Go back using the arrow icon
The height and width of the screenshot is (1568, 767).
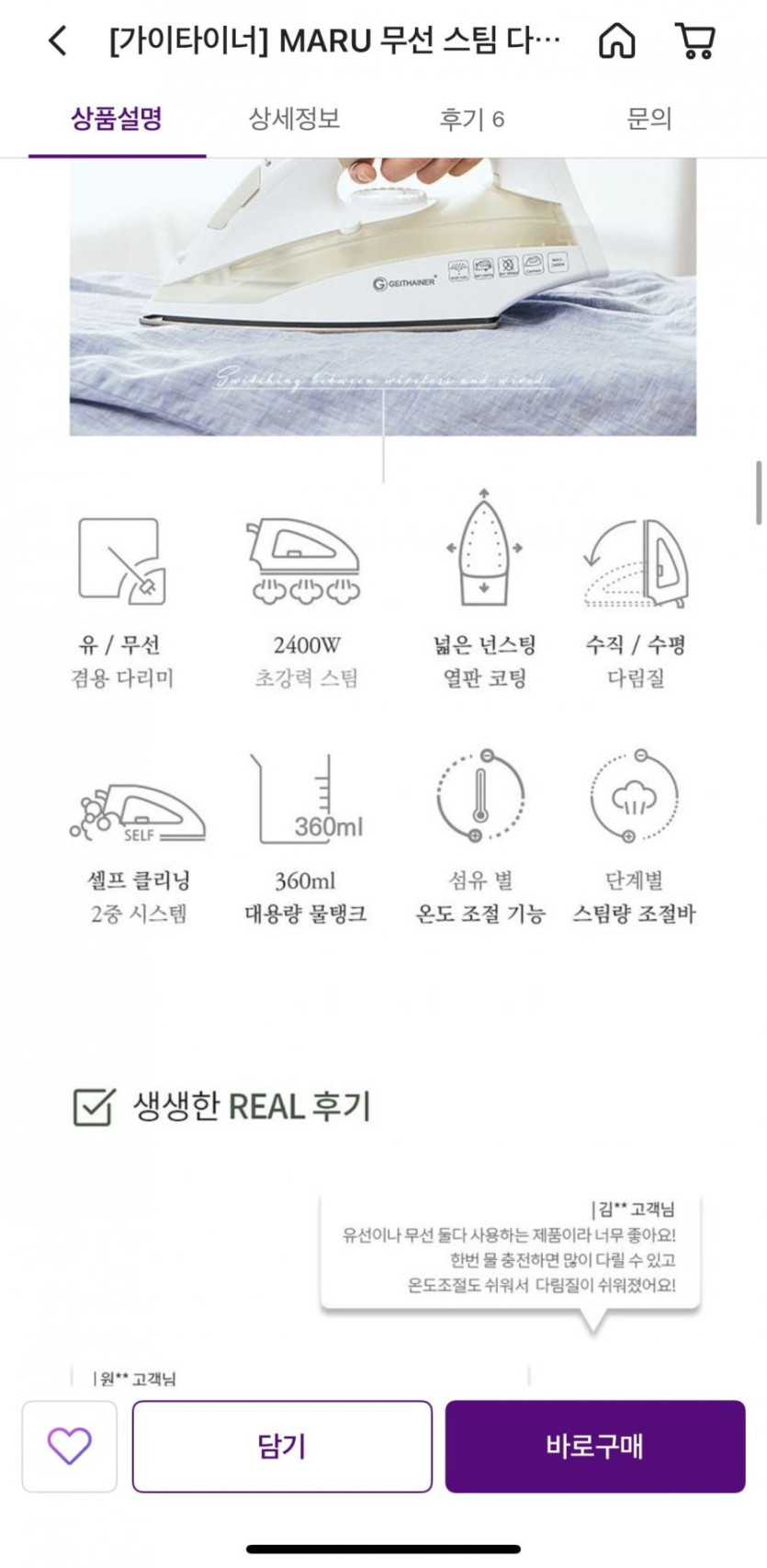coord(57,40)
